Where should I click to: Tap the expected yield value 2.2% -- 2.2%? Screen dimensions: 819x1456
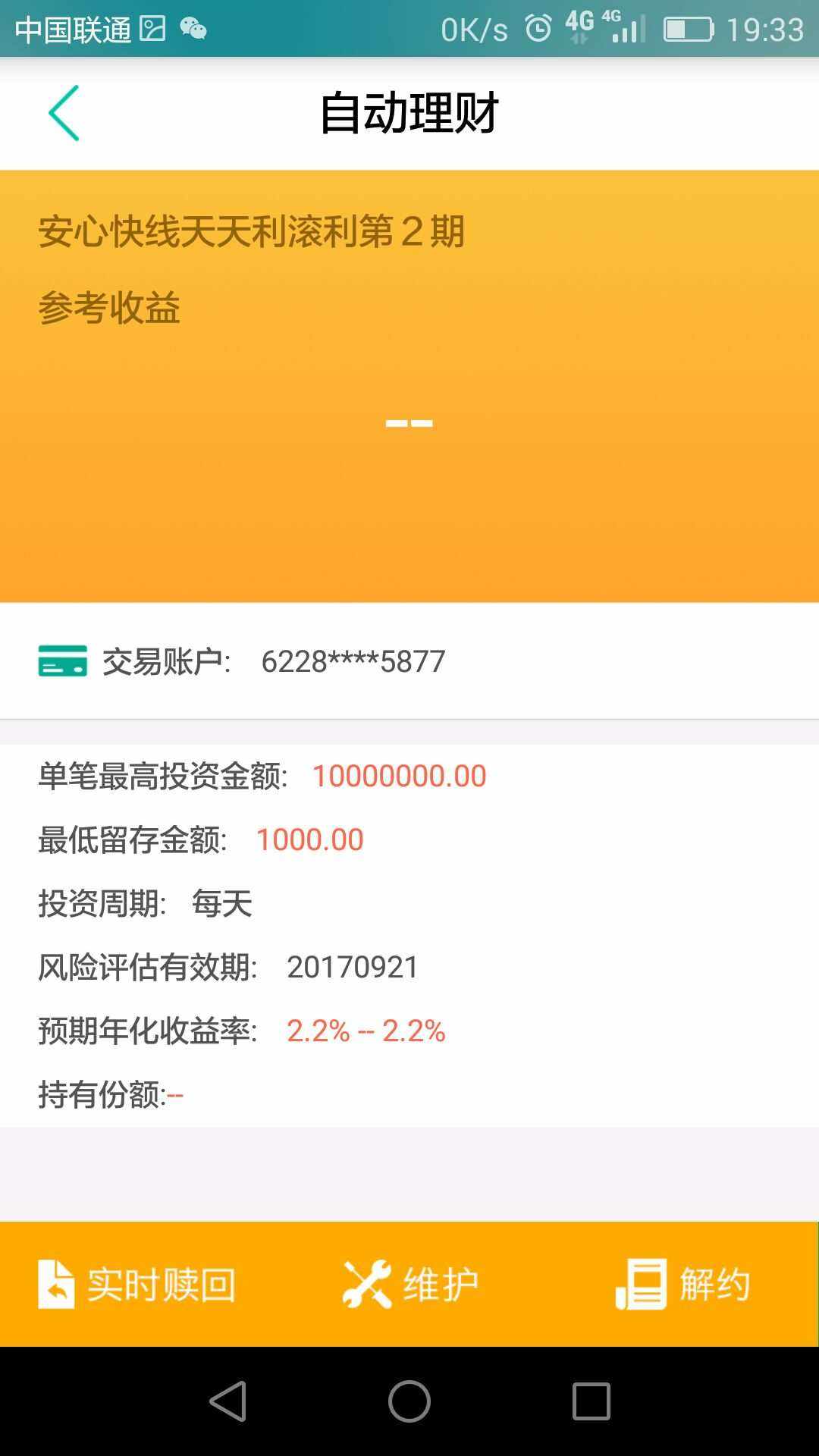pos(366,1031)
